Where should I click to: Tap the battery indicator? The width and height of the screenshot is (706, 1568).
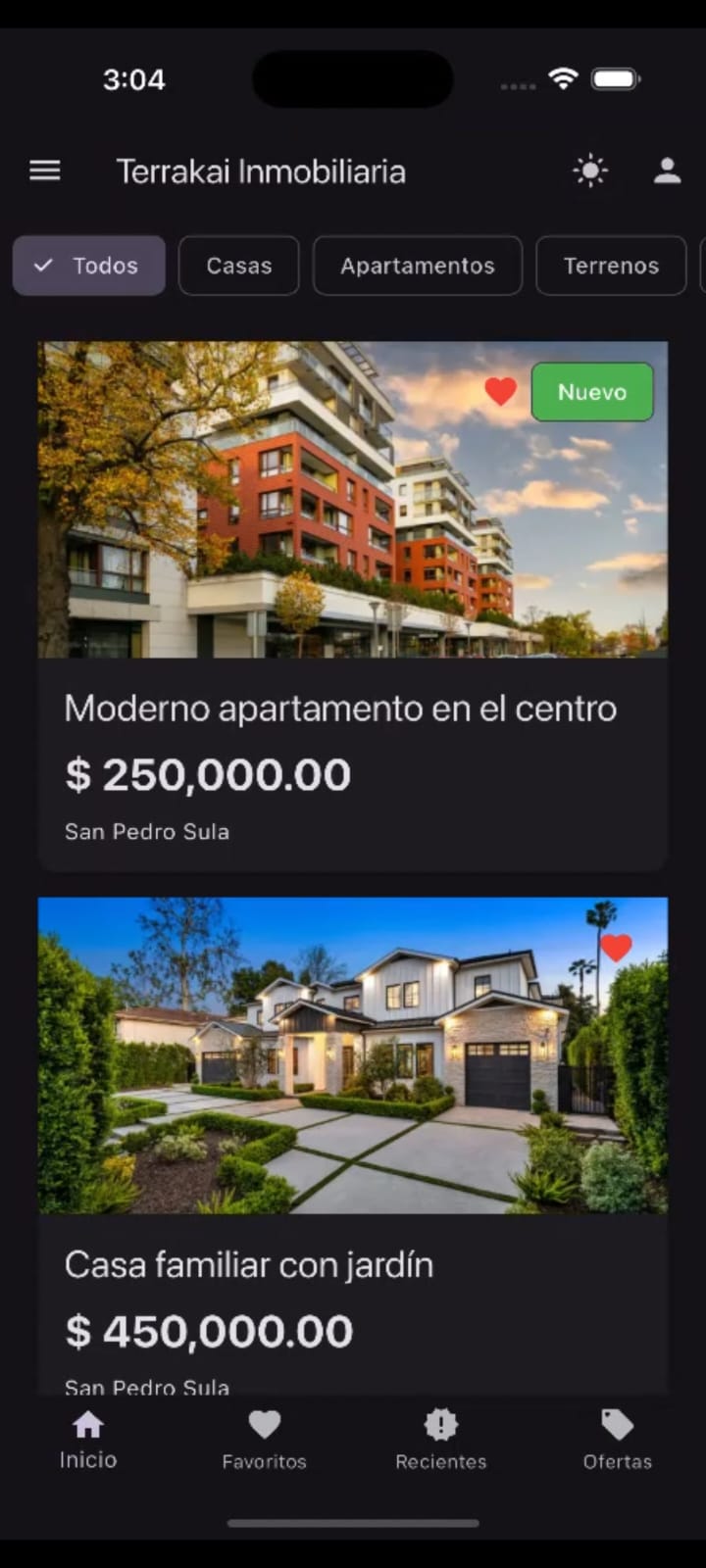pos(616,78)
